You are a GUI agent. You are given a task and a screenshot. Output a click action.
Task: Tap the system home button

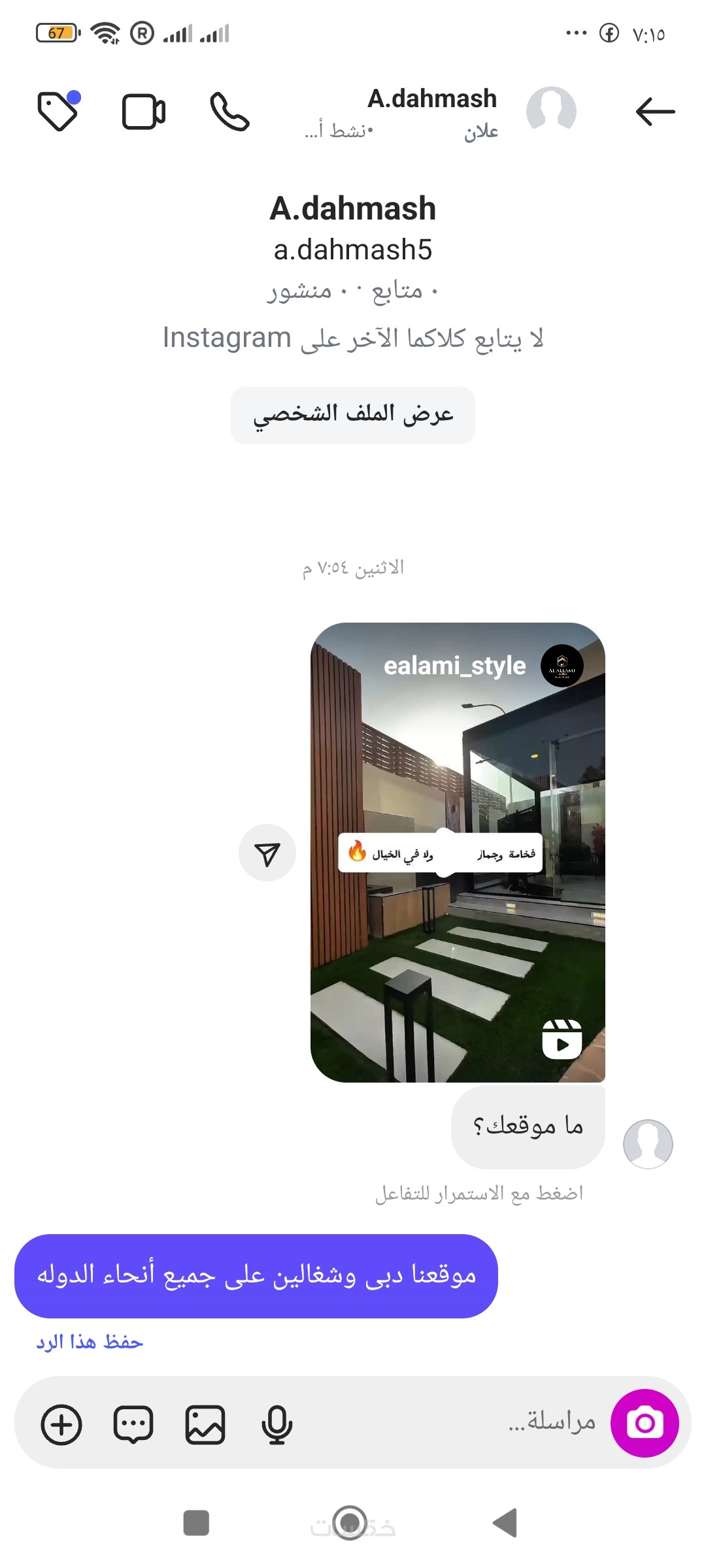pos(350,1522)
